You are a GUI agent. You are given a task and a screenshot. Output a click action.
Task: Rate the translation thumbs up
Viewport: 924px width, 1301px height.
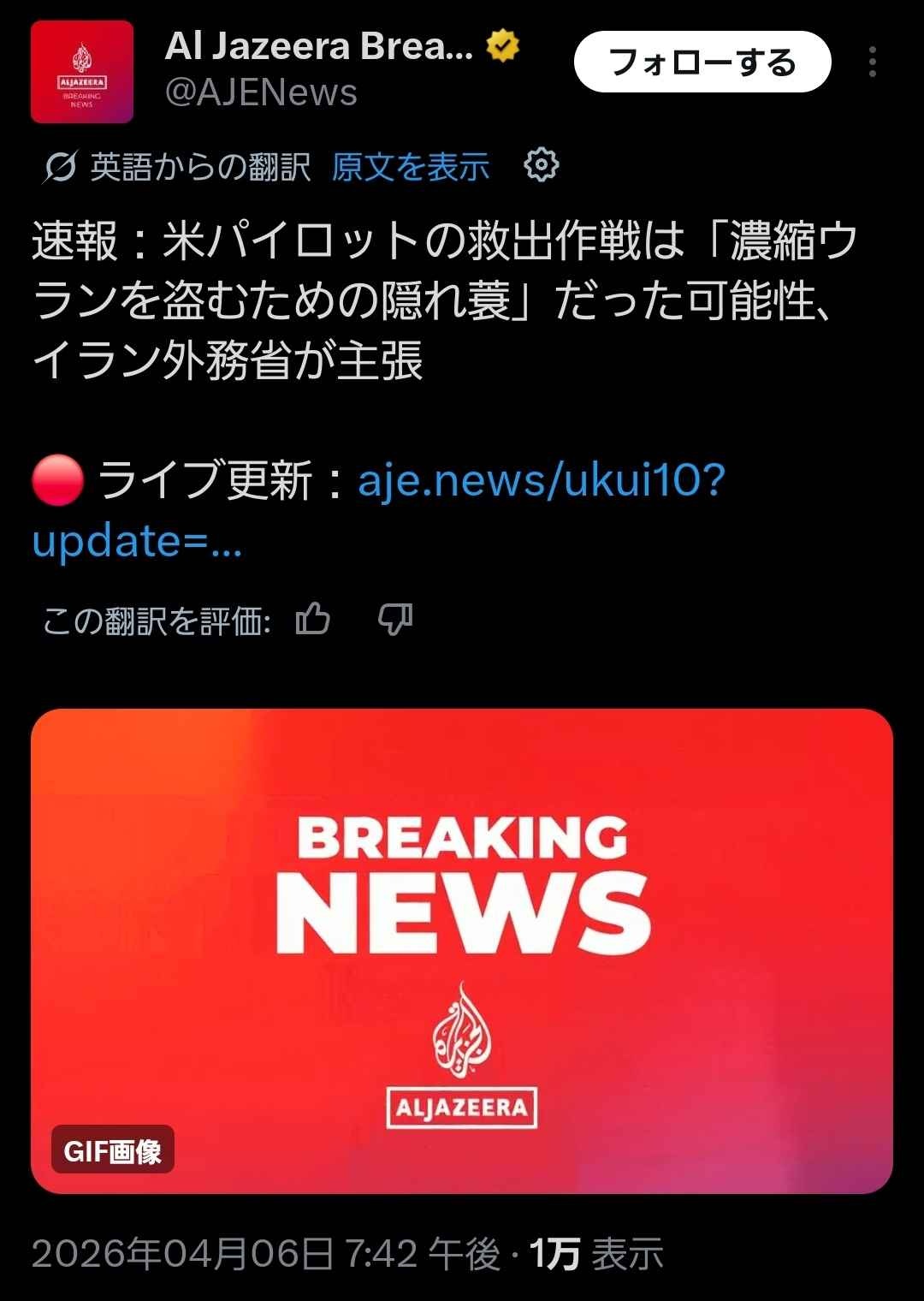(312, 619)
